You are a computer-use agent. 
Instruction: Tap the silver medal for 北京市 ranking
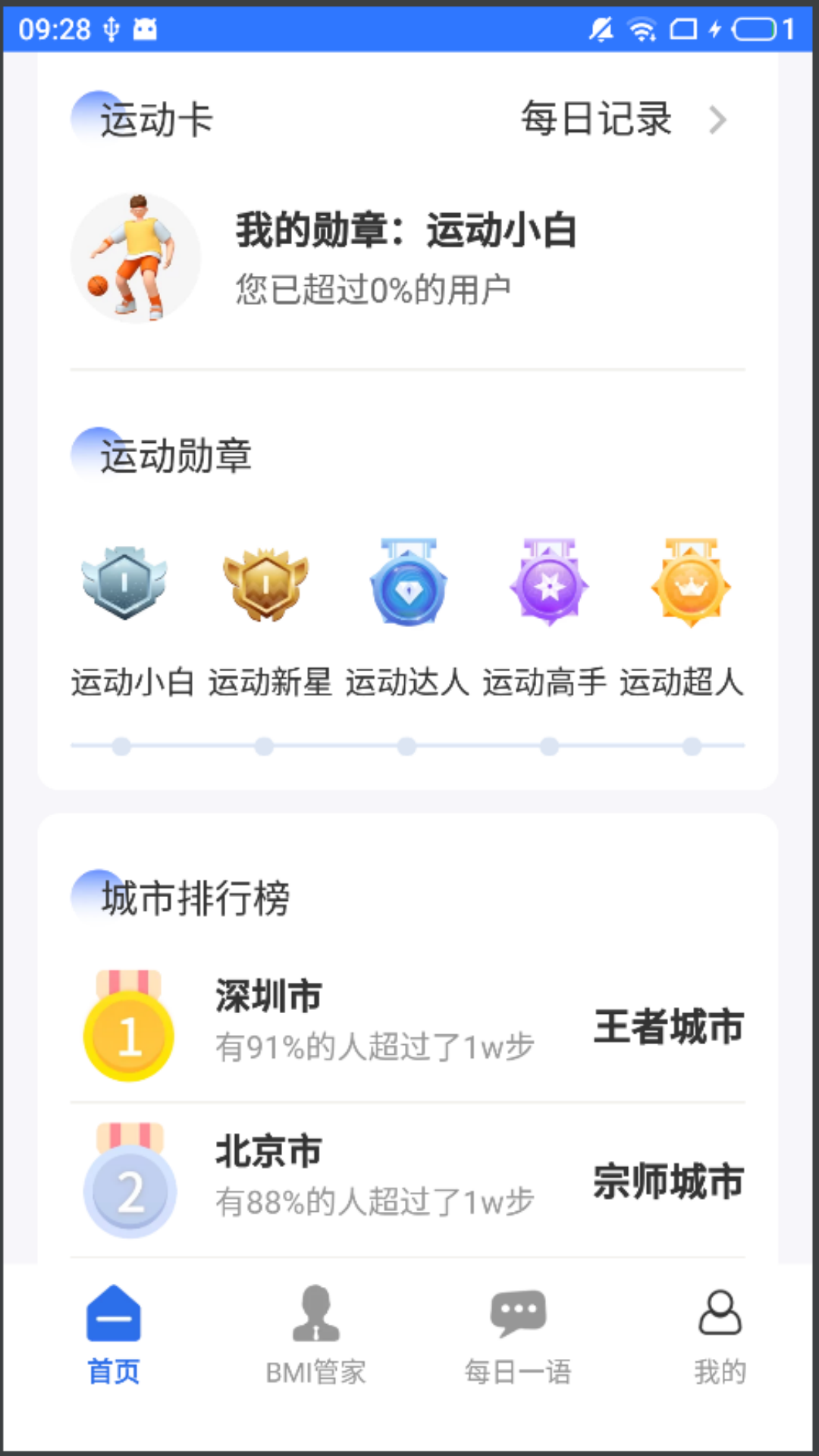[130, 1188]
